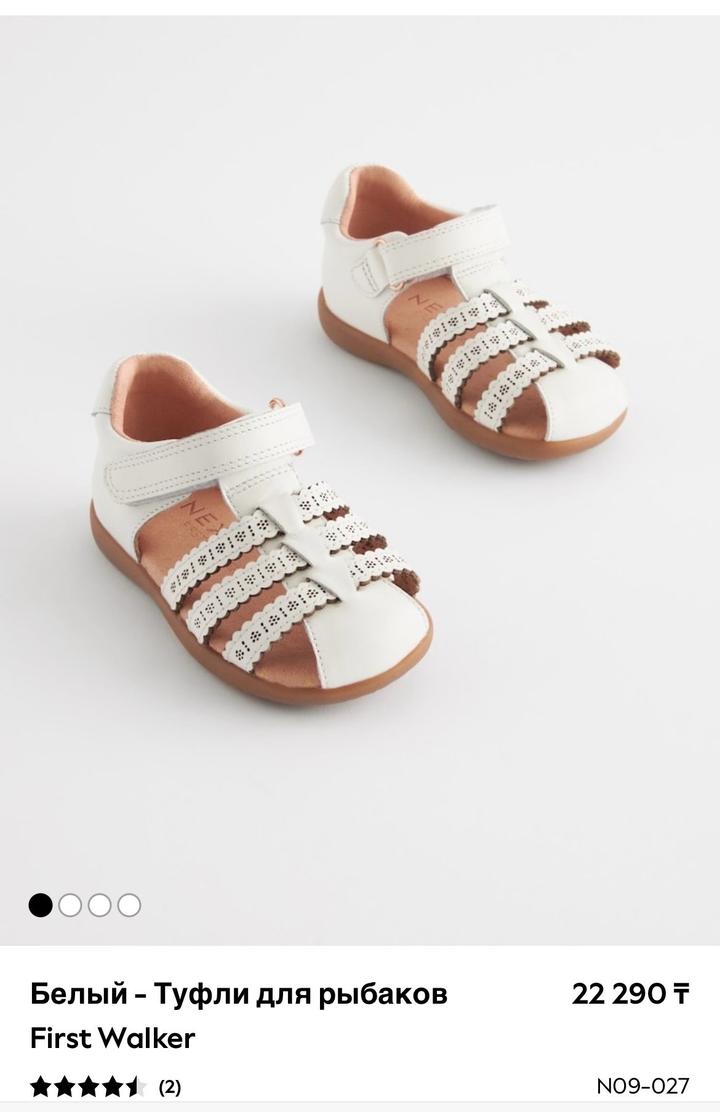Image resolution: width=720 pixels, height=1112 pixels.
Task: Jump to the fourth image indicator dot
Action: 129,905
